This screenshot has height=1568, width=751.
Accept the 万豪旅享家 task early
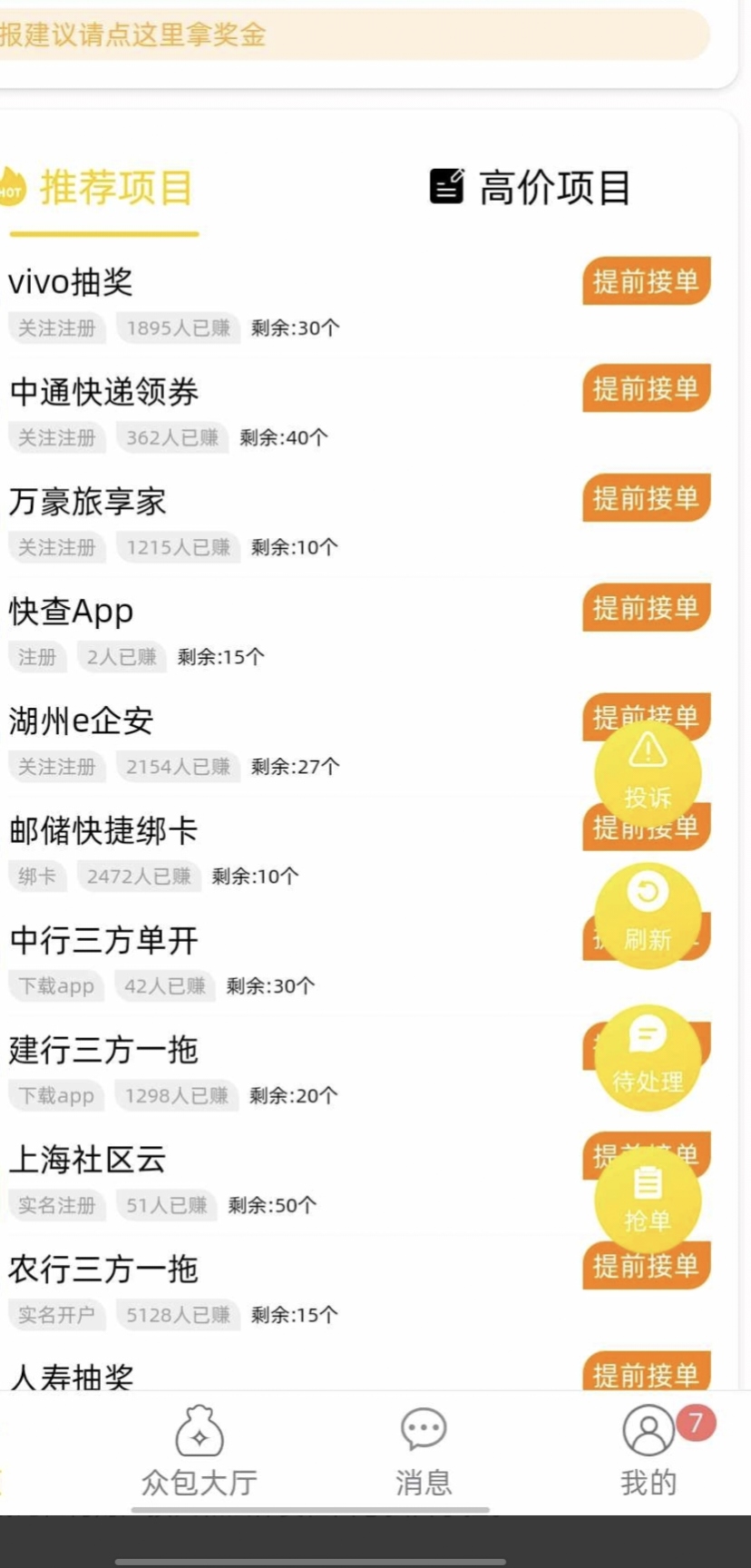pyautogui.click(x=646, y=498)
